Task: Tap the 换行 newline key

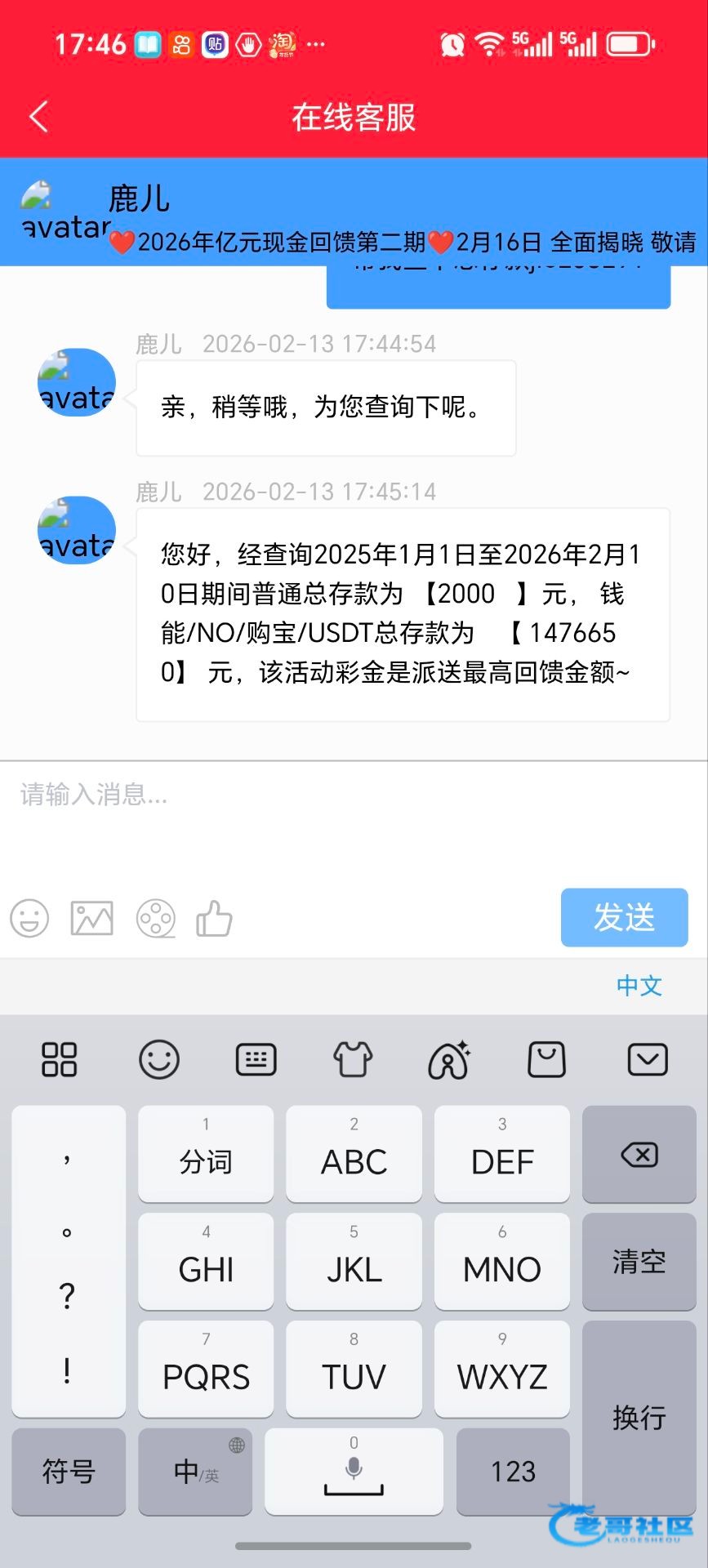Action: point(639,1417)
